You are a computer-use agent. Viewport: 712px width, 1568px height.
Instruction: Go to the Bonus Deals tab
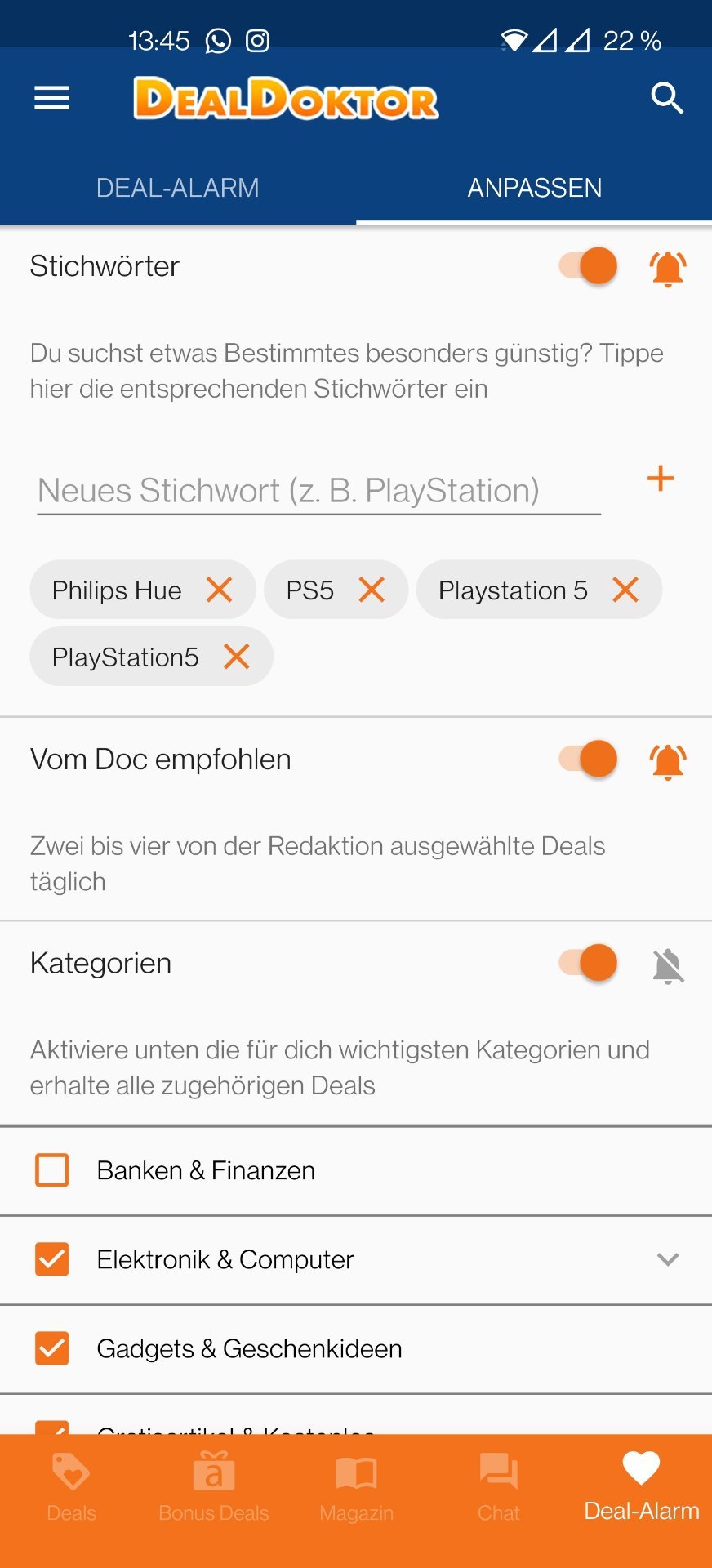(x=214, y=1488)
